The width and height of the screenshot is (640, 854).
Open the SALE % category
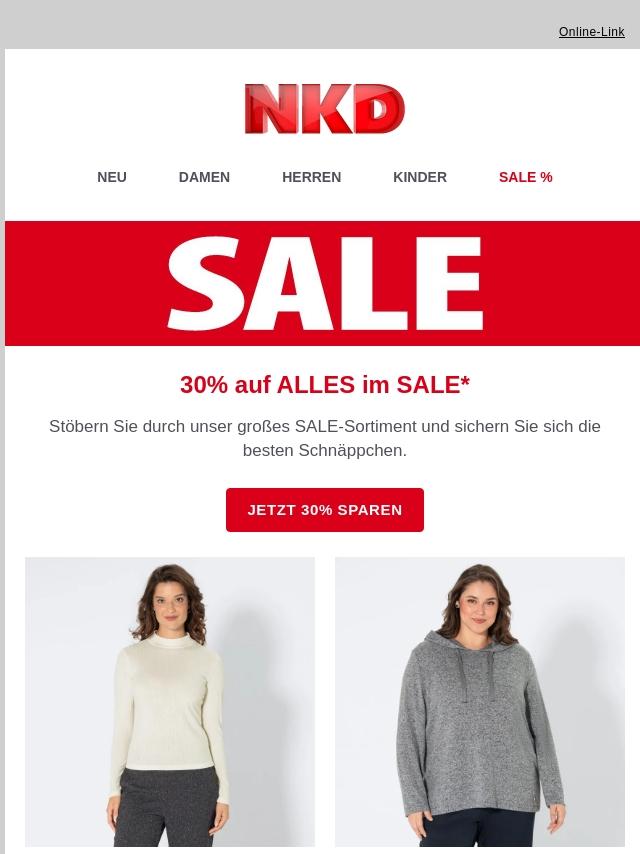(x=525, y=177)
